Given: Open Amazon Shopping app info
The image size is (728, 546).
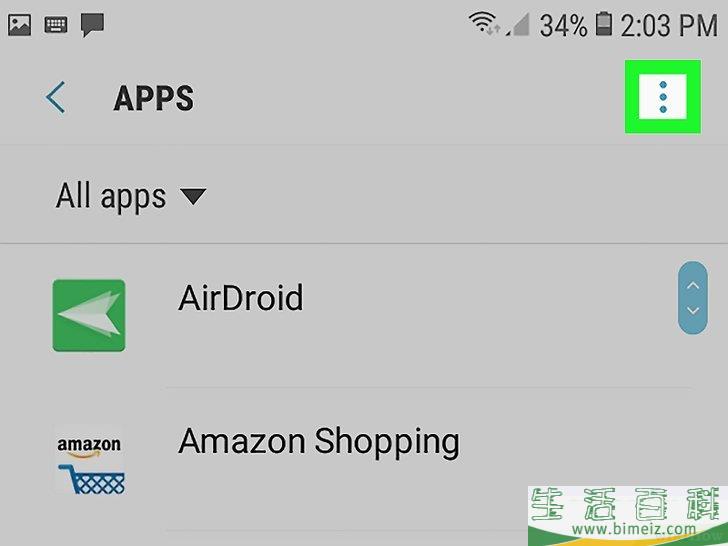Looking at the screenshot, I should tap(318, 441).
